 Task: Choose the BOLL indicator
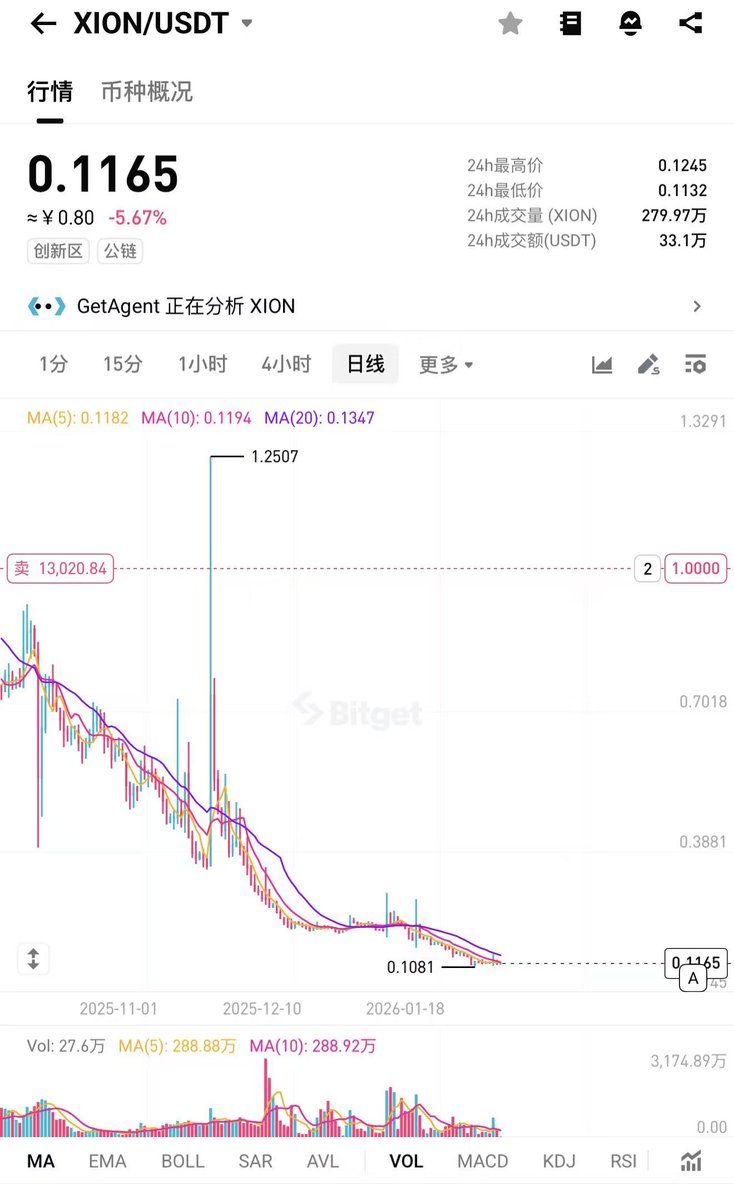pyautogui.click(x=182, y=1161)
